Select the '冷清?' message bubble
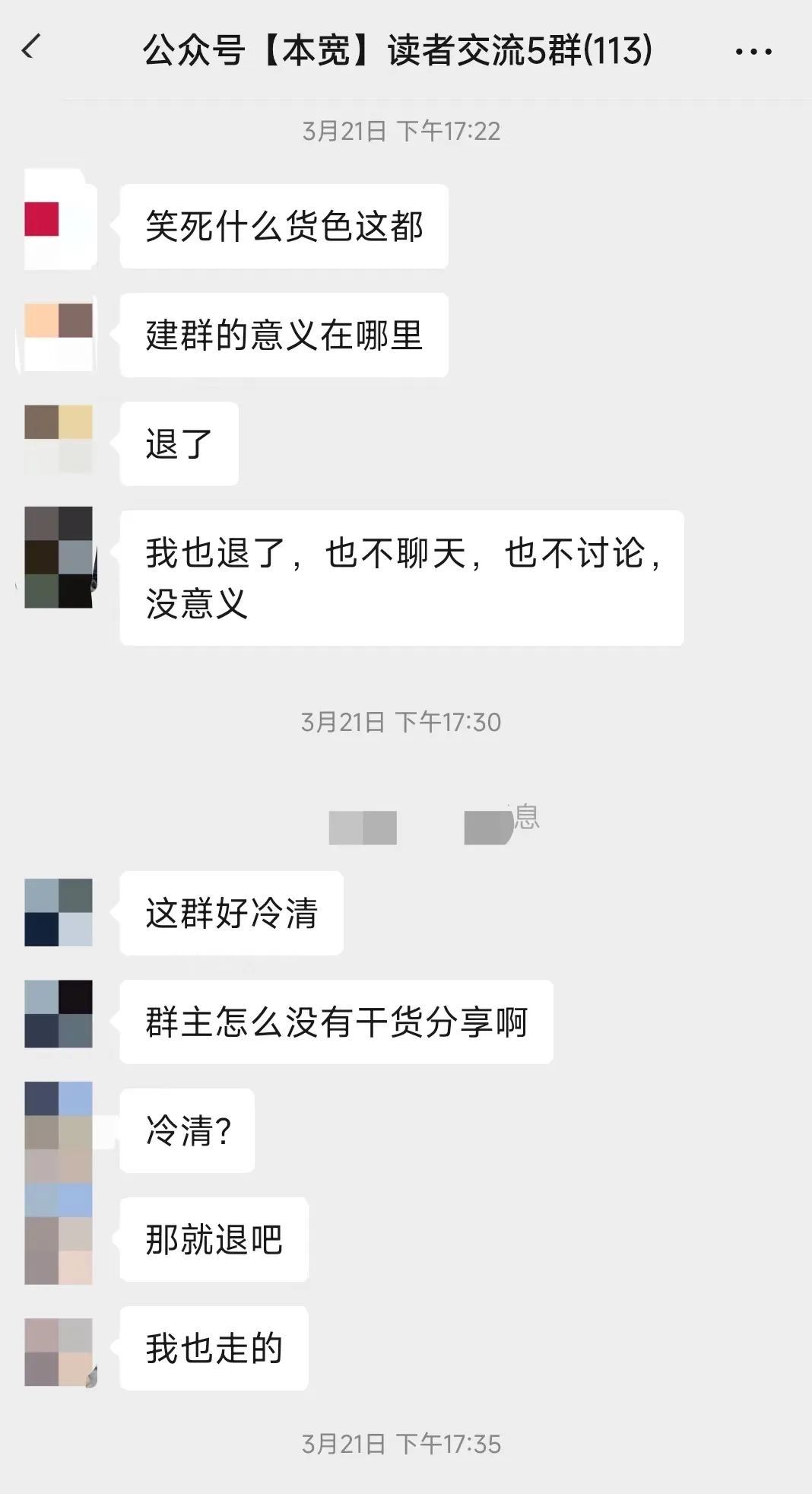812x1494 pixels. [x=187, y=1132]
